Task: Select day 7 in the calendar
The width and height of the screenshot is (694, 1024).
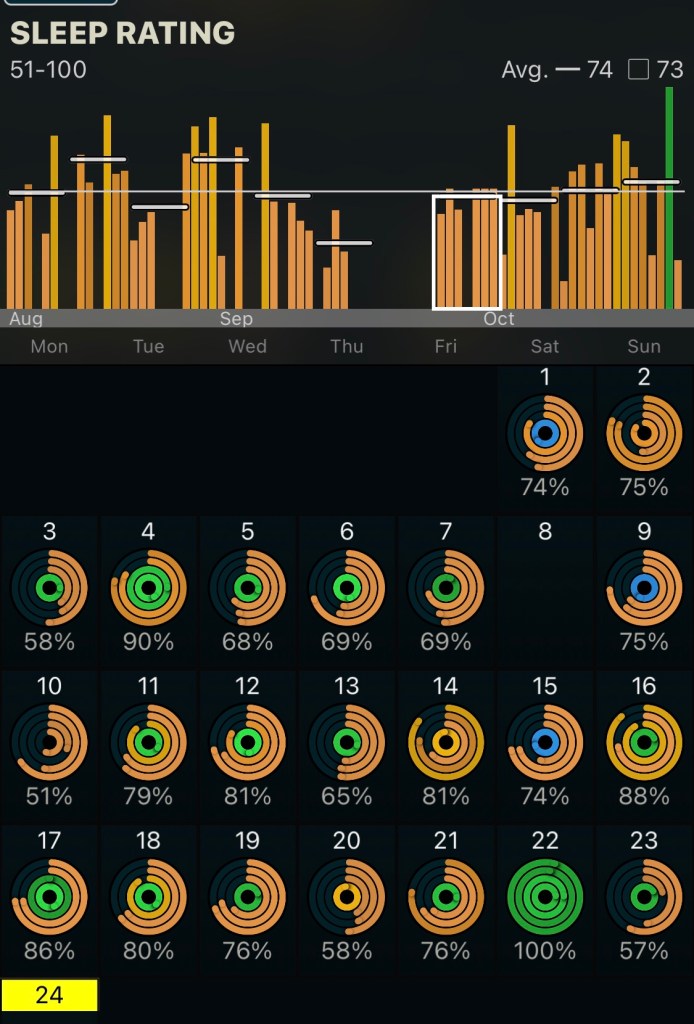Action: coord(445,588)
